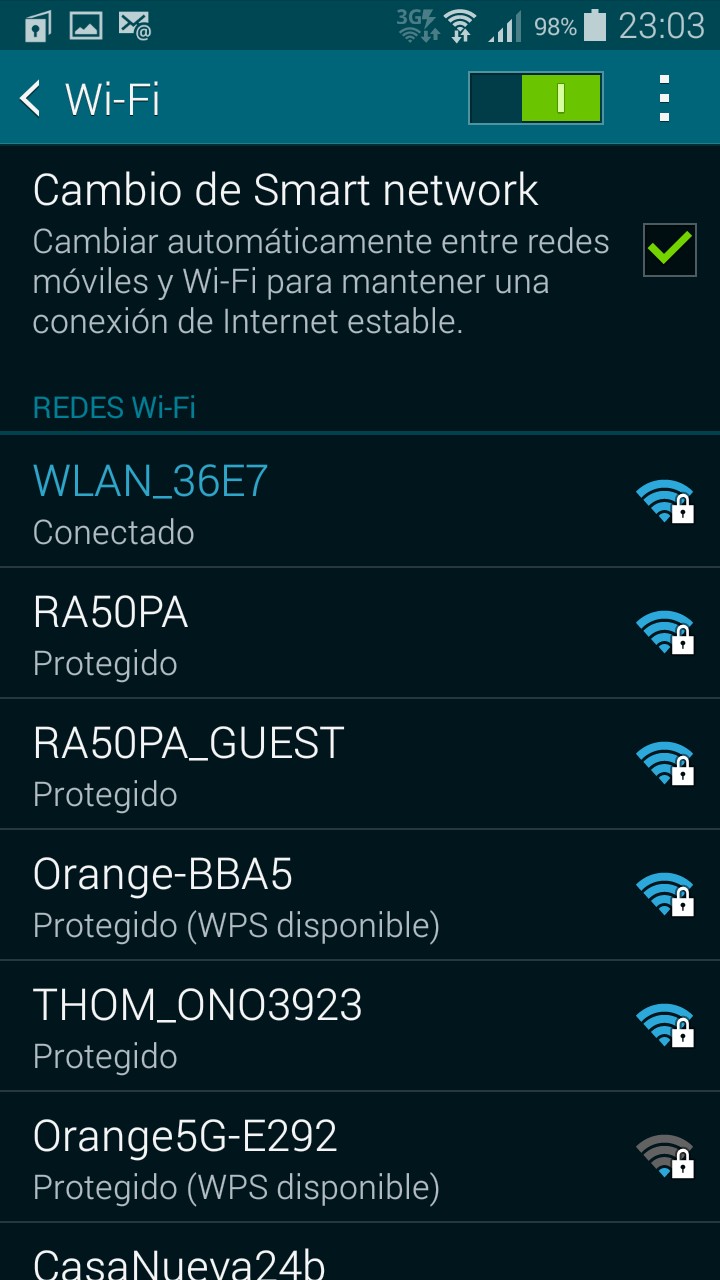Choose the Orange-BBA5 network
Image resolution: width=720 pixels, height=1280 pixels.
pos(360,895)
